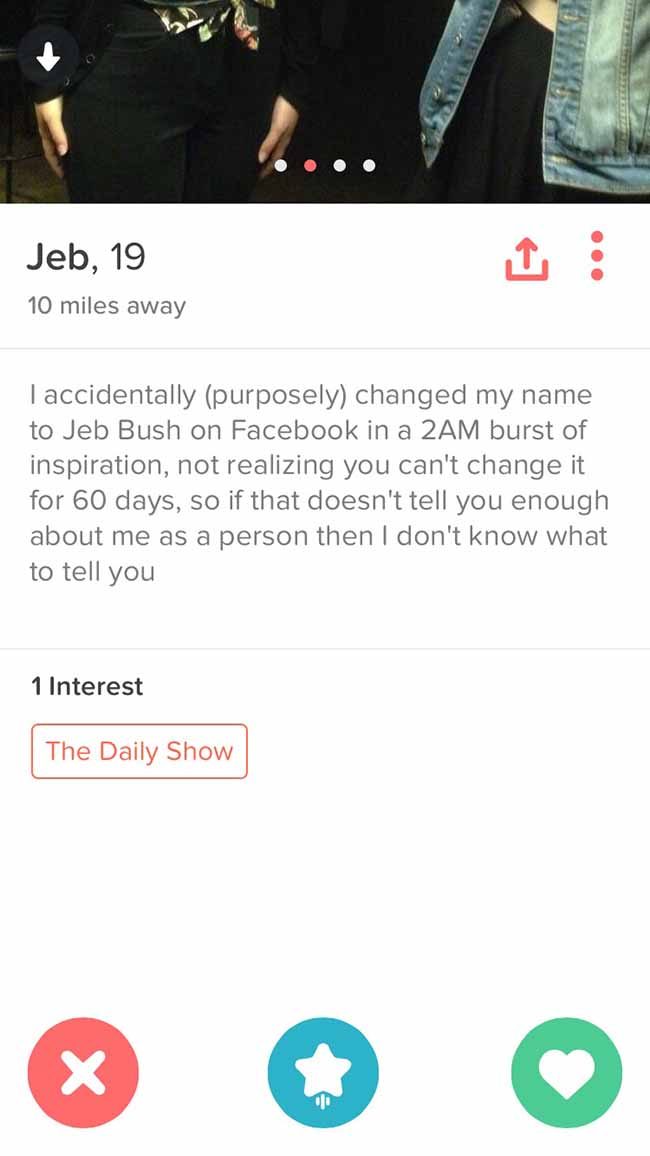Super Like Jeb with the blue star
This screenshot has height=1156, width=650.
tap(323, 1073)
